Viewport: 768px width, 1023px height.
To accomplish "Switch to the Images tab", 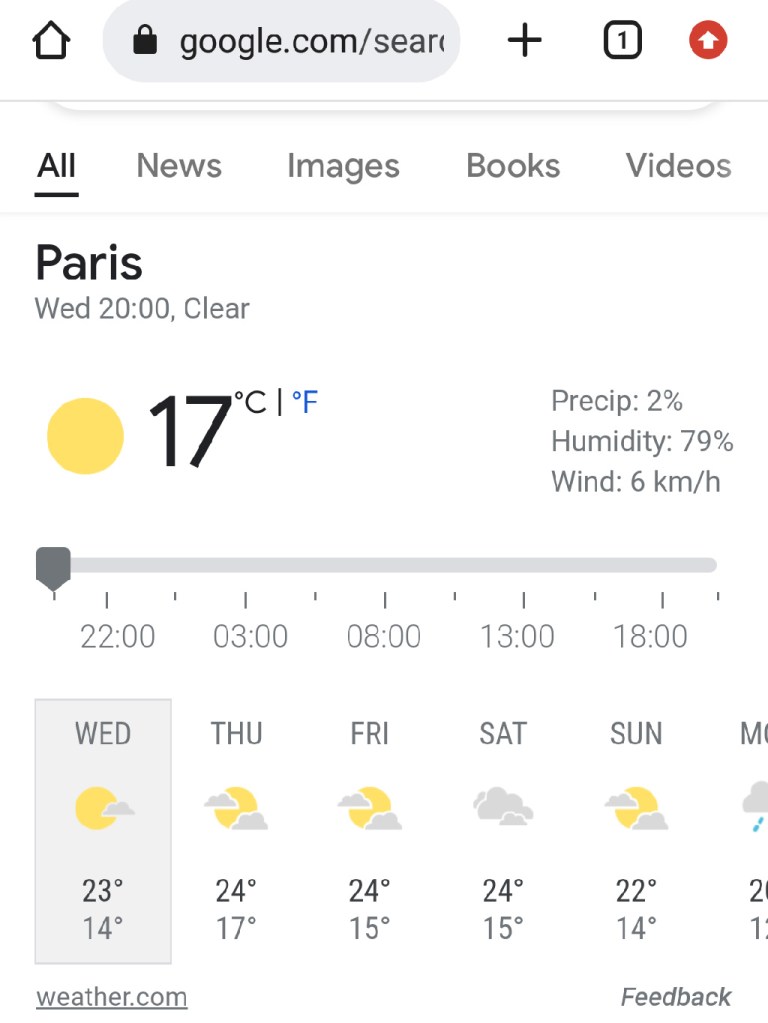I will [343, 166].
